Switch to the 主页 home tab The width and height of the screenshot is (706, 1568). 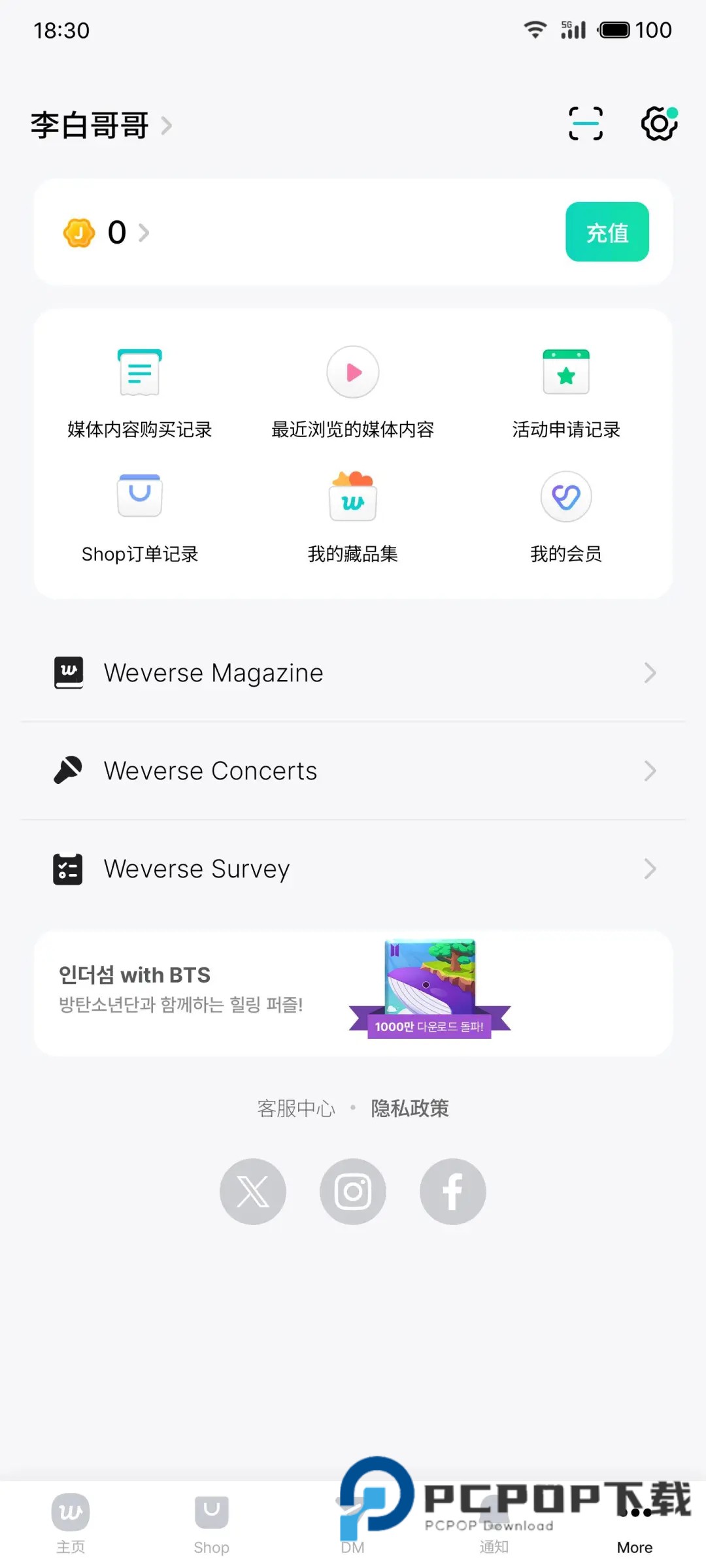coord(71,1524)
